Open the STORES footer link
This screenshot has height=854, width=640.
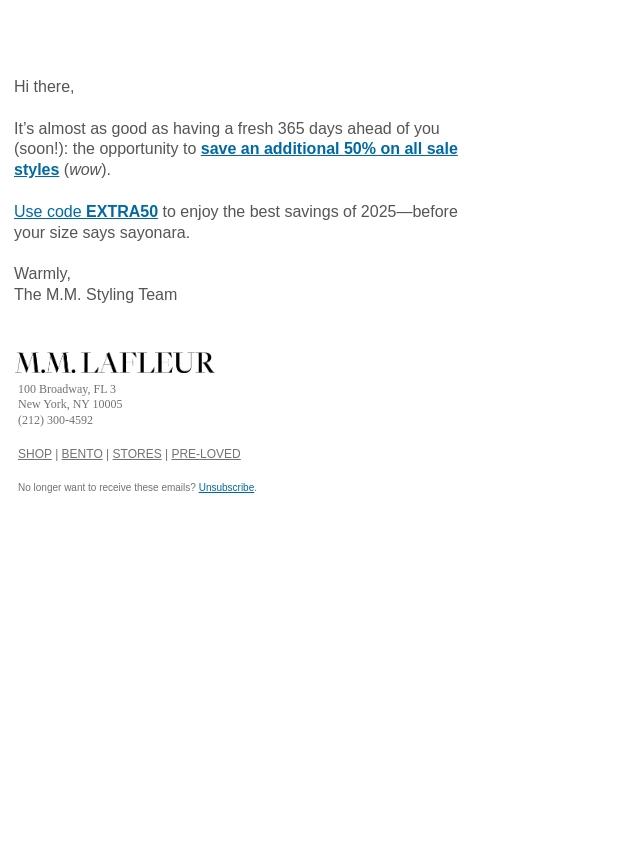[137, 454]
